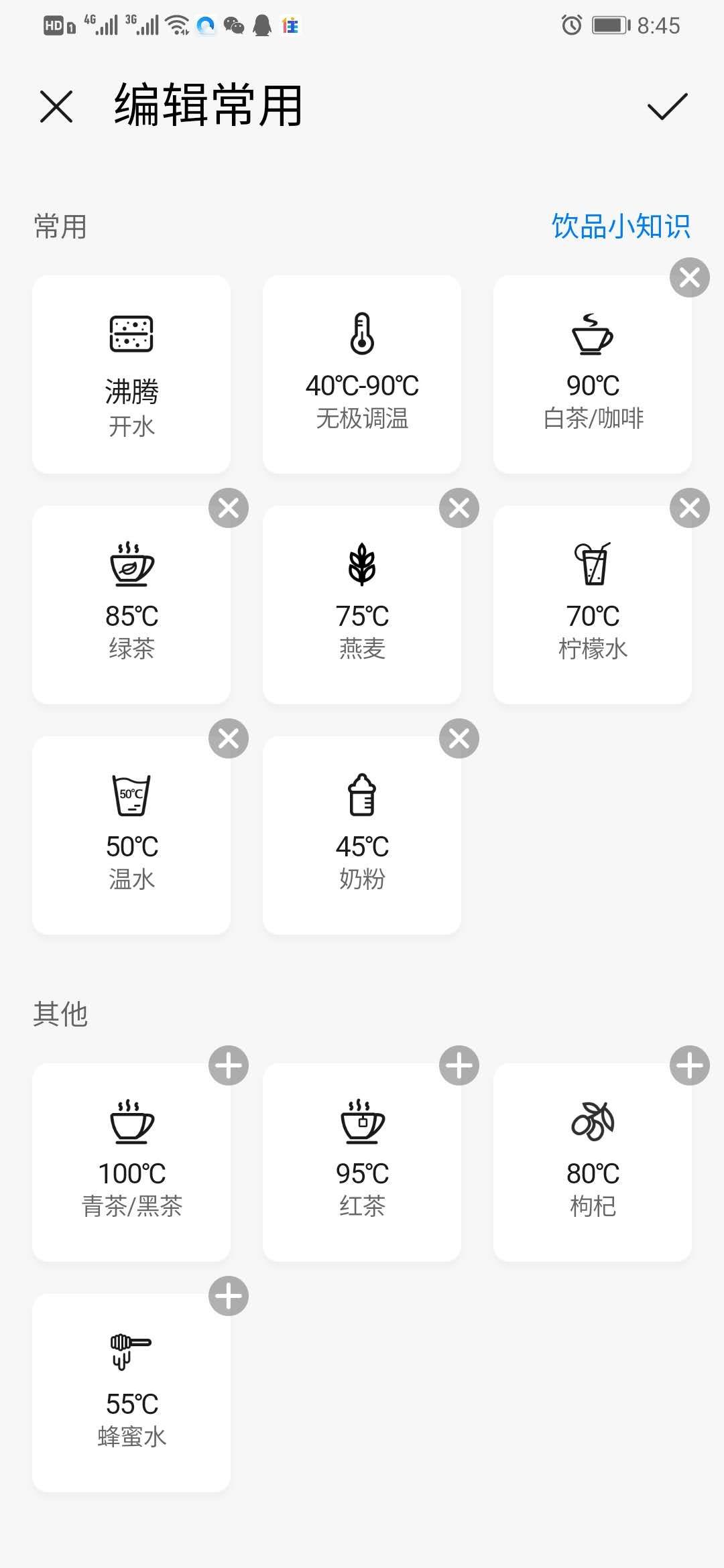Remove 奶粉 from 常用 section
Screen dimensions: 724x1568
459,740
